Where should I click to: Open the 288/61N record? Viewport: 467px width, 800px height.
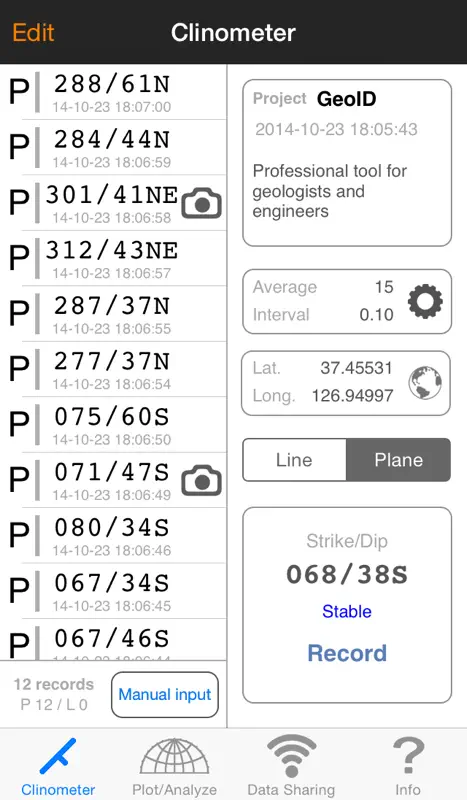113,92
